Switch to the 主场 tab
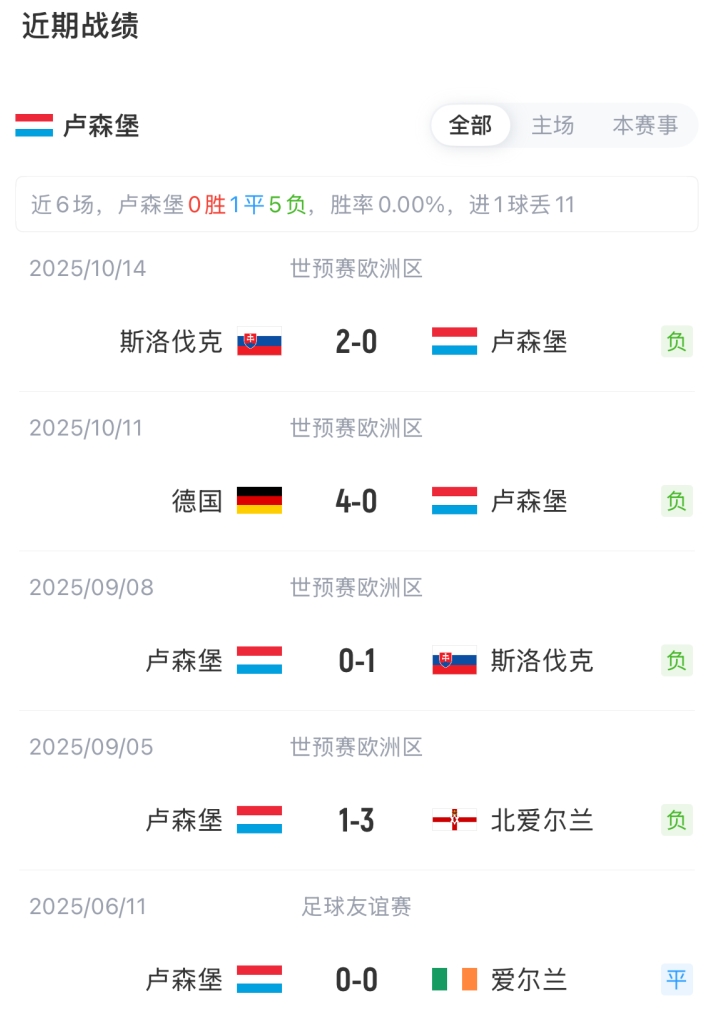The image size is (719, 1024). [552, 126]
